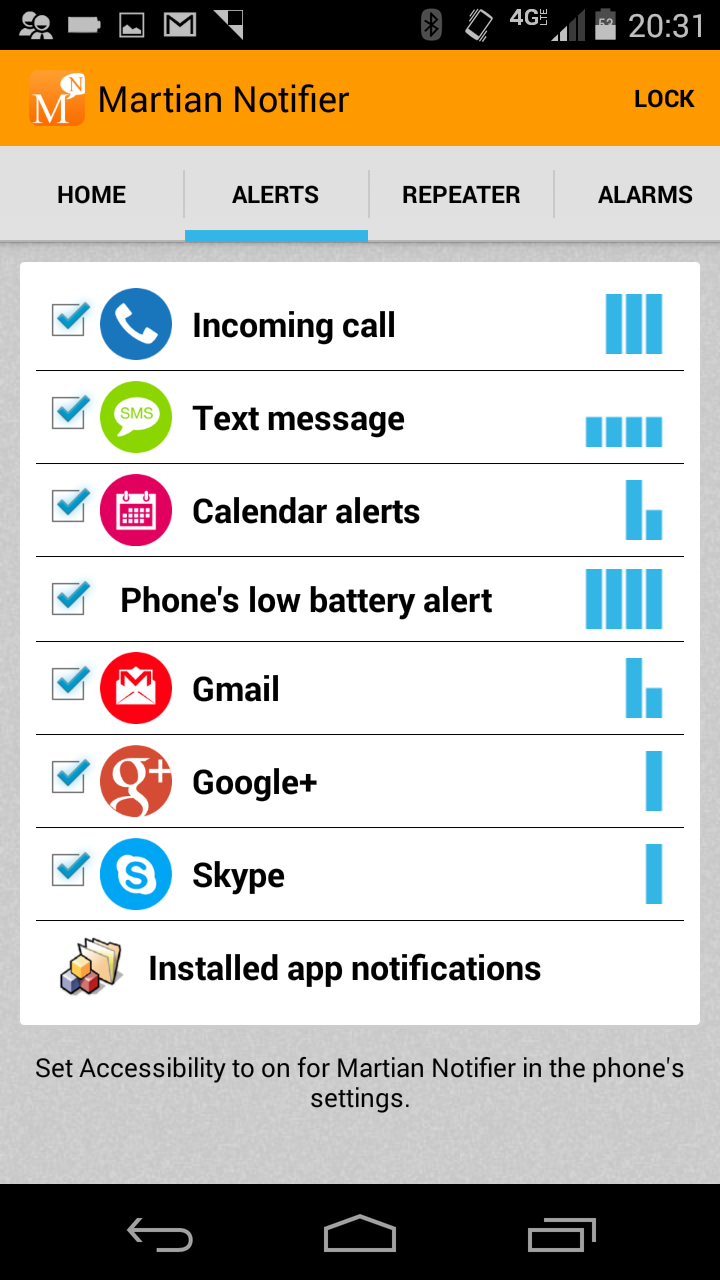
Task: Set the Skype vibration pattern
Action: tap(654, 874)
